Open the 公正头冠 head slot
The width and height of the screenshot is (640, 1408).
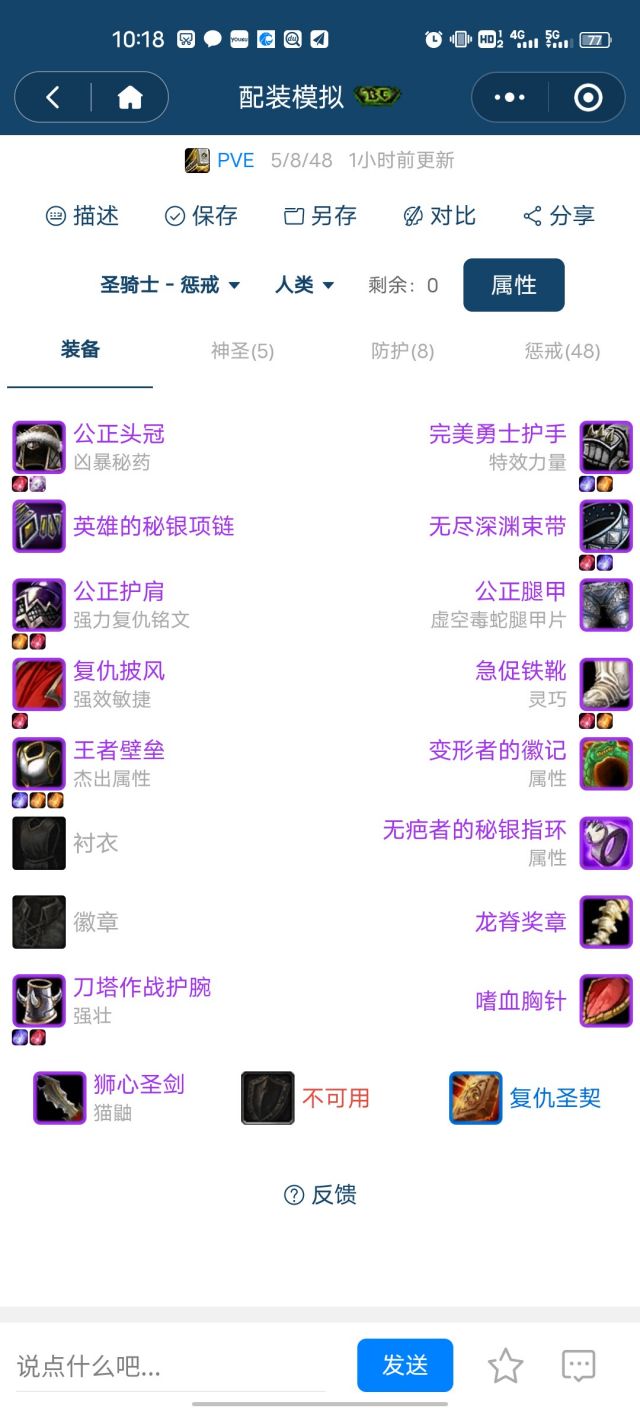[118, 434]
